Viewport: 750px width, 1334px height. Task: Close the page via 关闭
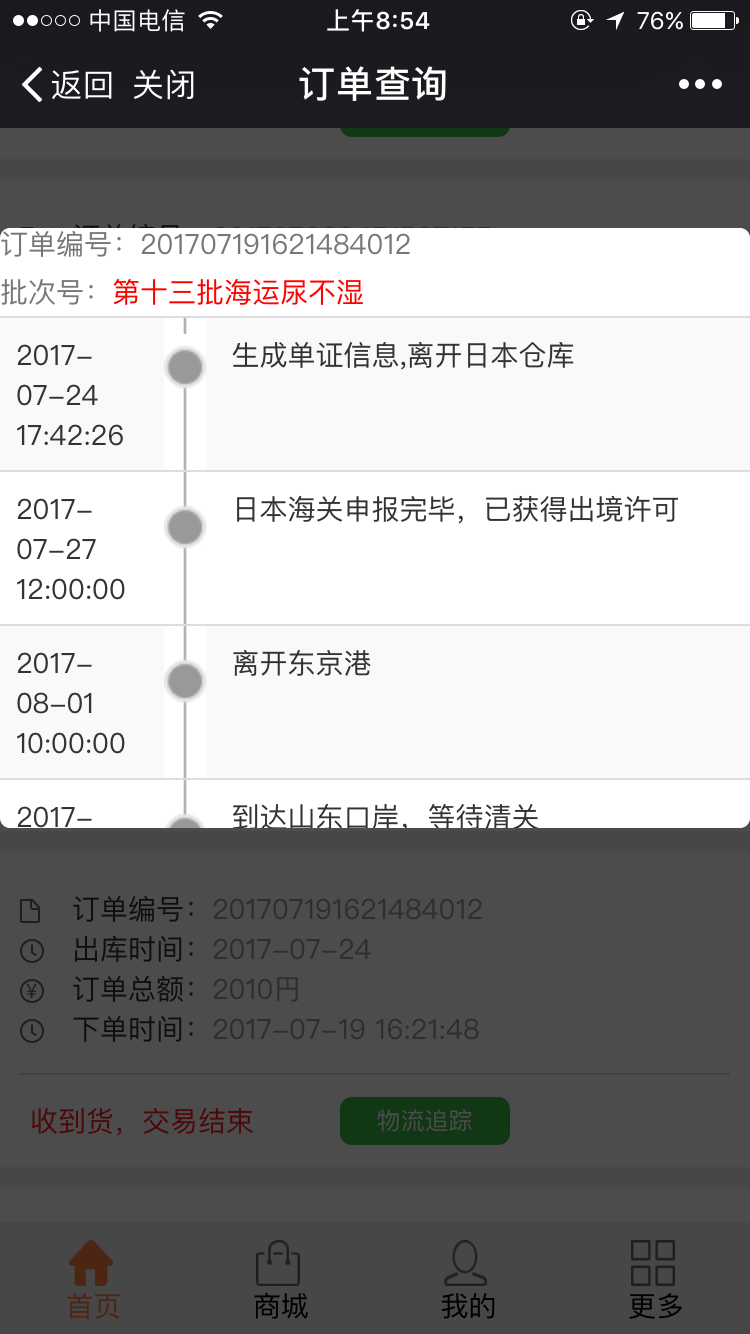point(164,85)
